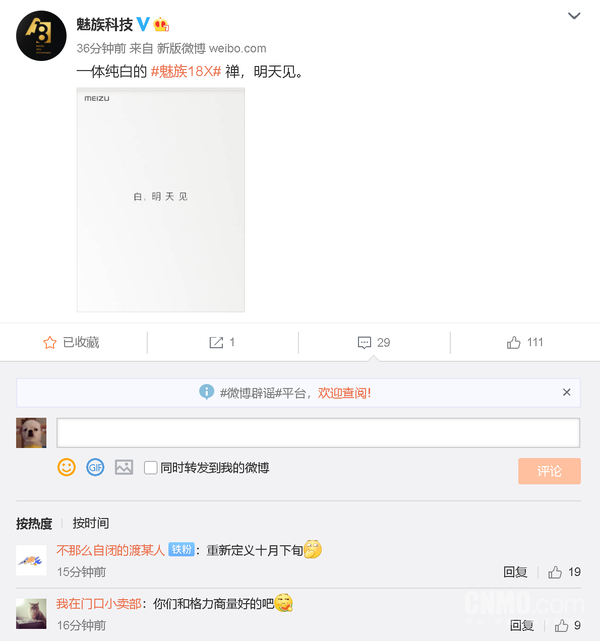Insert a GIF into the comment
The width and height of the screenshot is (600, 641).
coord(95,467)
